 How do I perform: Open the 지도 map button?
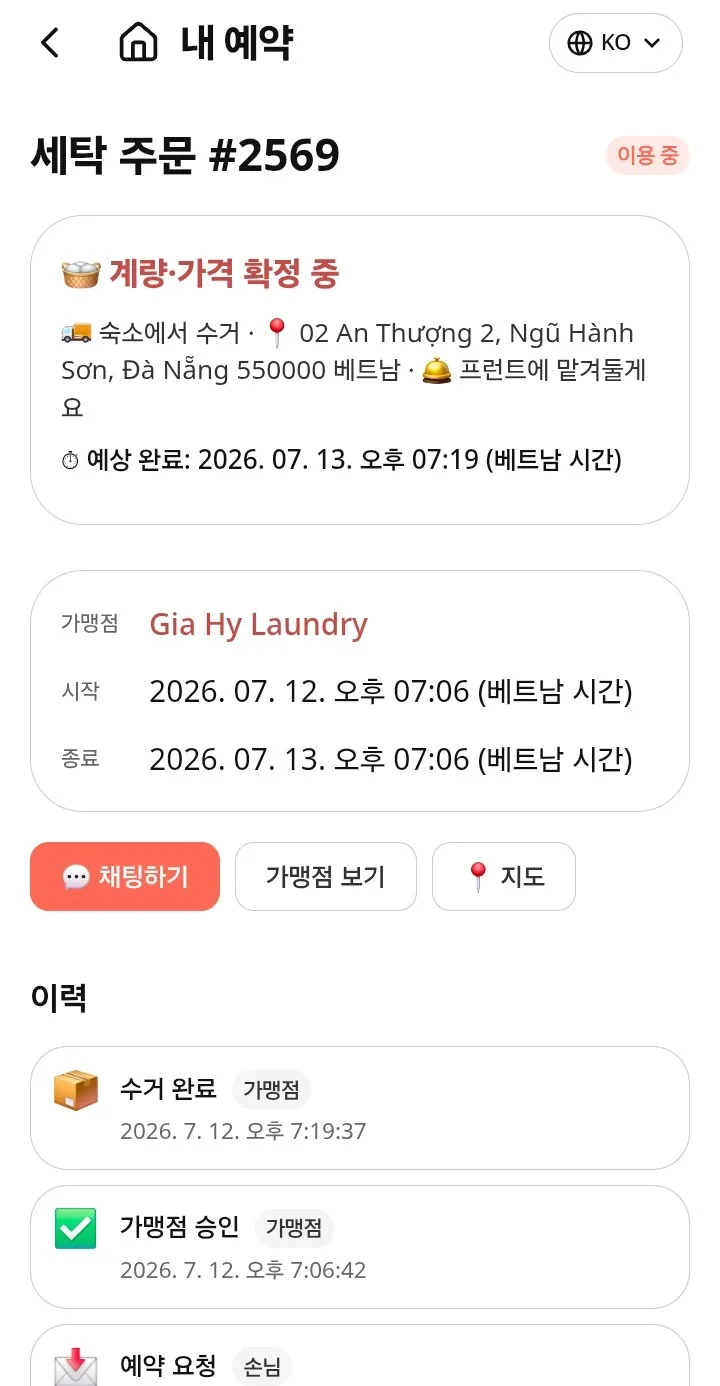[504, 877]
